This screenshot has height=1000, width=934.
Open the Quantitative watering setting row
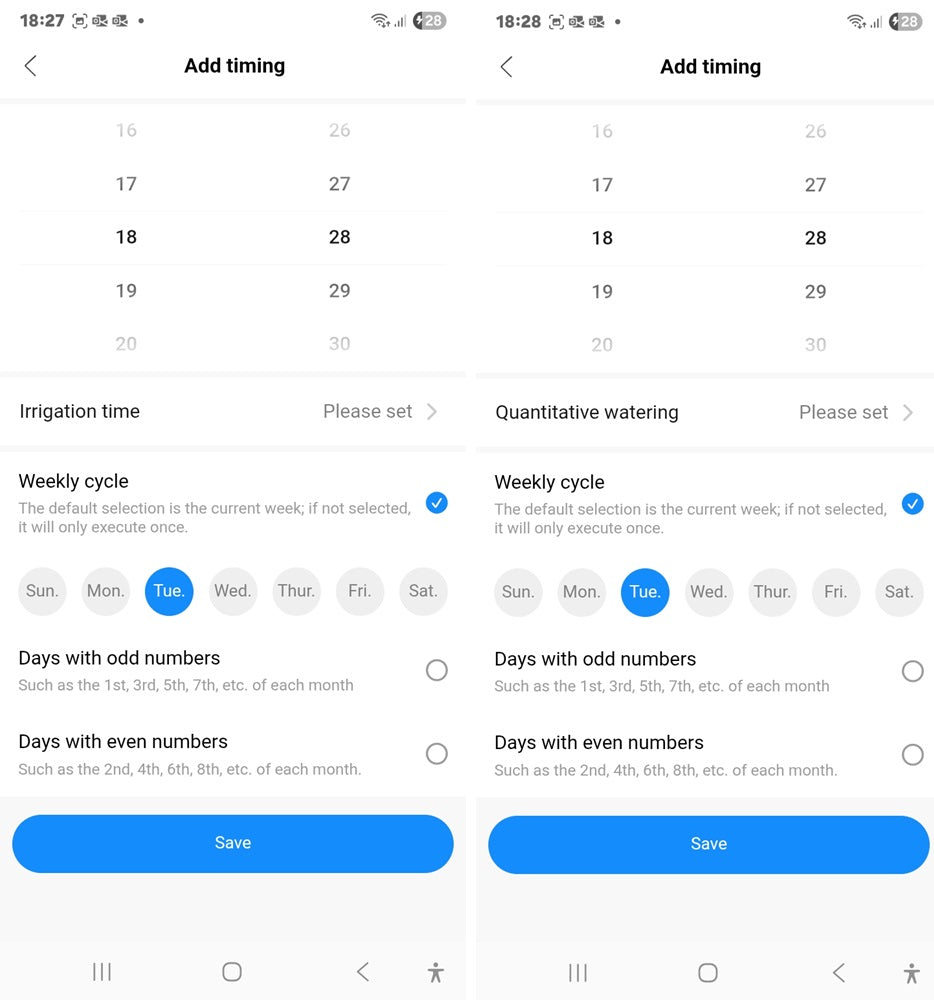[708, 412]
